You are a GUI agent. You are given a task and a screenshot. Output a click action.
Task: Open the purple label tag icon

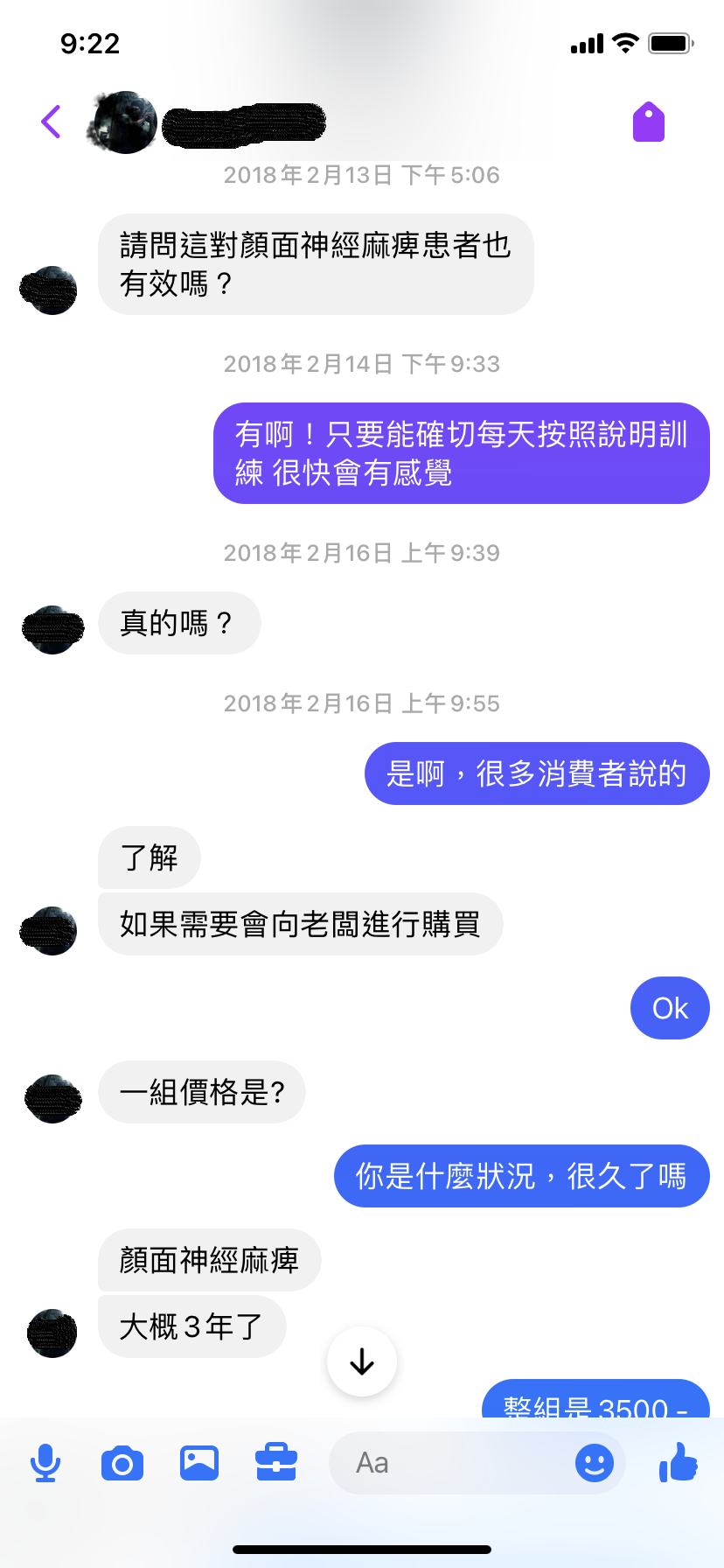pyautogui.click(x=649, y=122)
